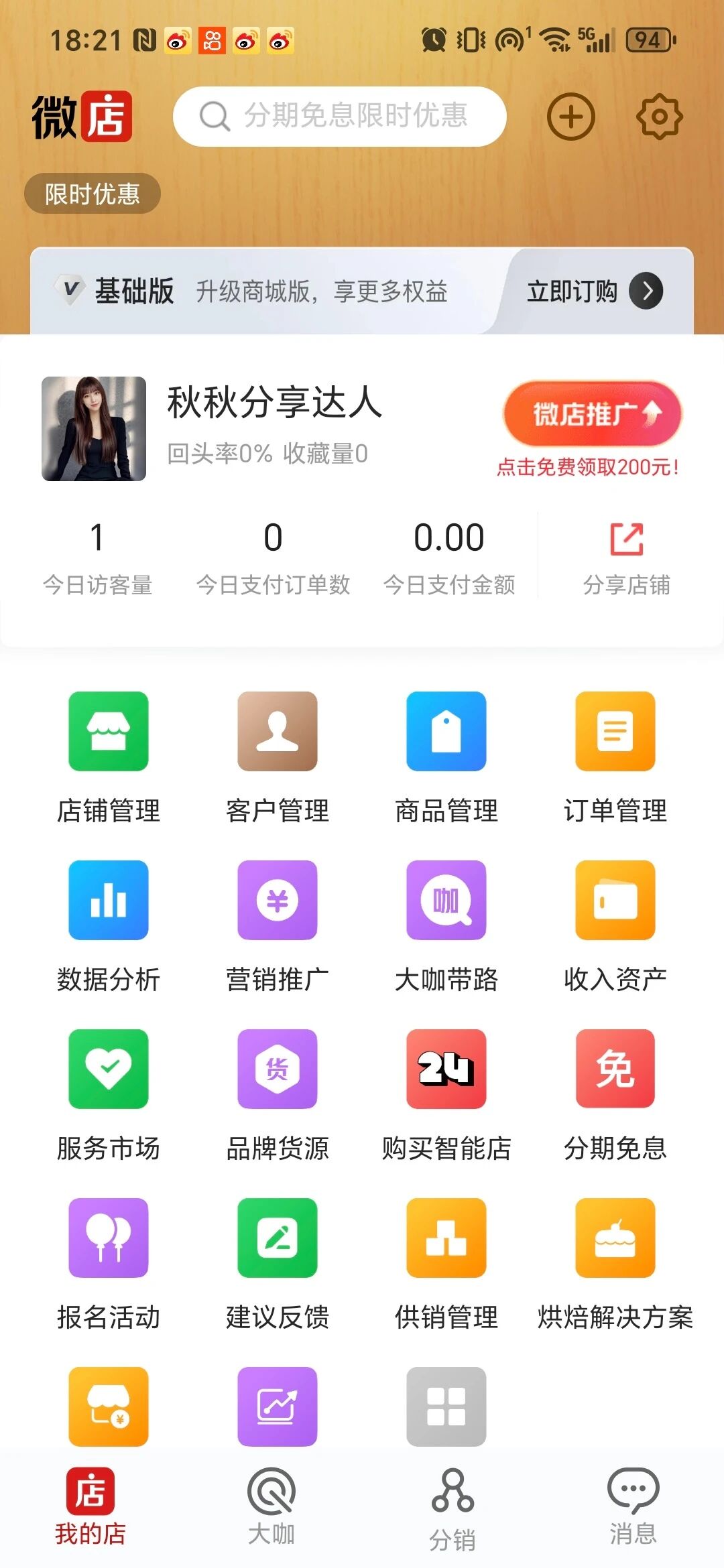Open settings via the gear icon
Viewport: 724px width, 1568px height.
pyautogui.click(x=659, y=117)
